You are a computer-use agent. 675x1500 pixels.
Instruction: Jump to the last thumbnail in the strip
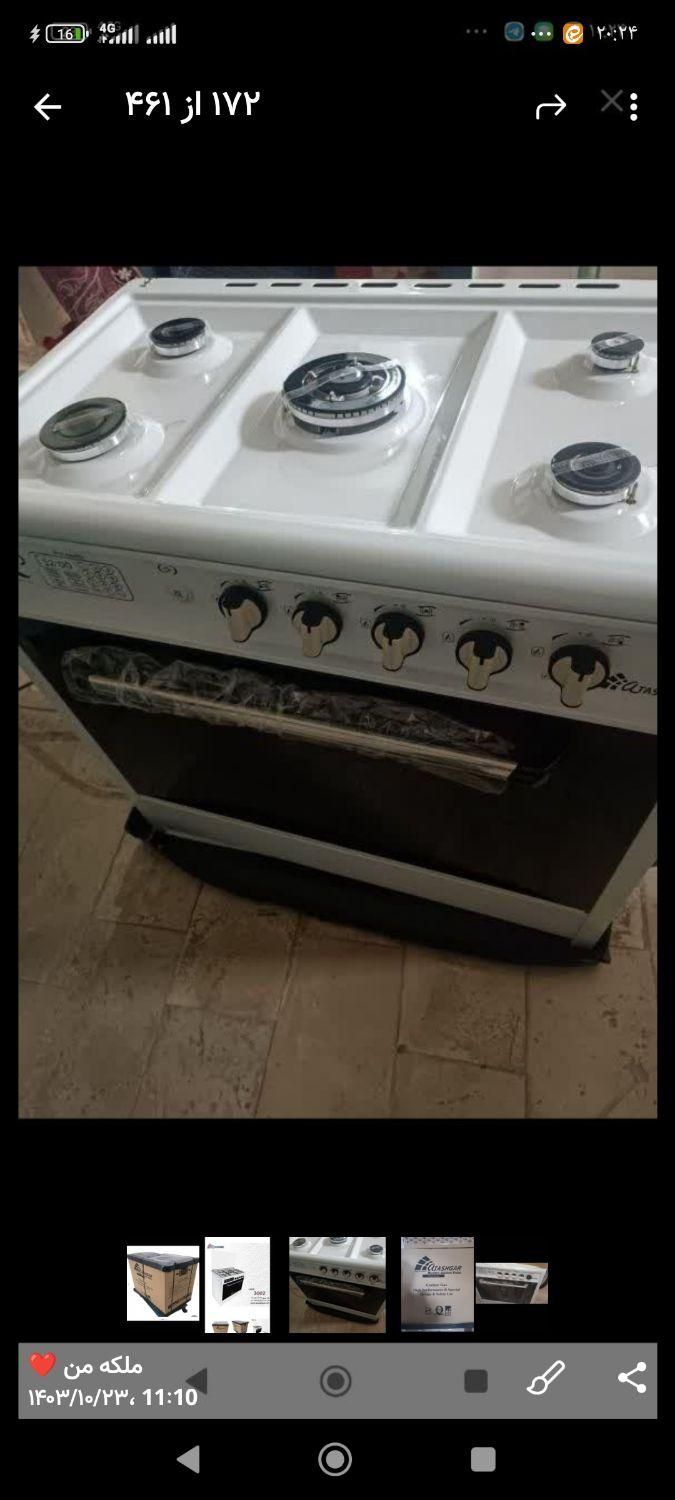coord(511,1284)
